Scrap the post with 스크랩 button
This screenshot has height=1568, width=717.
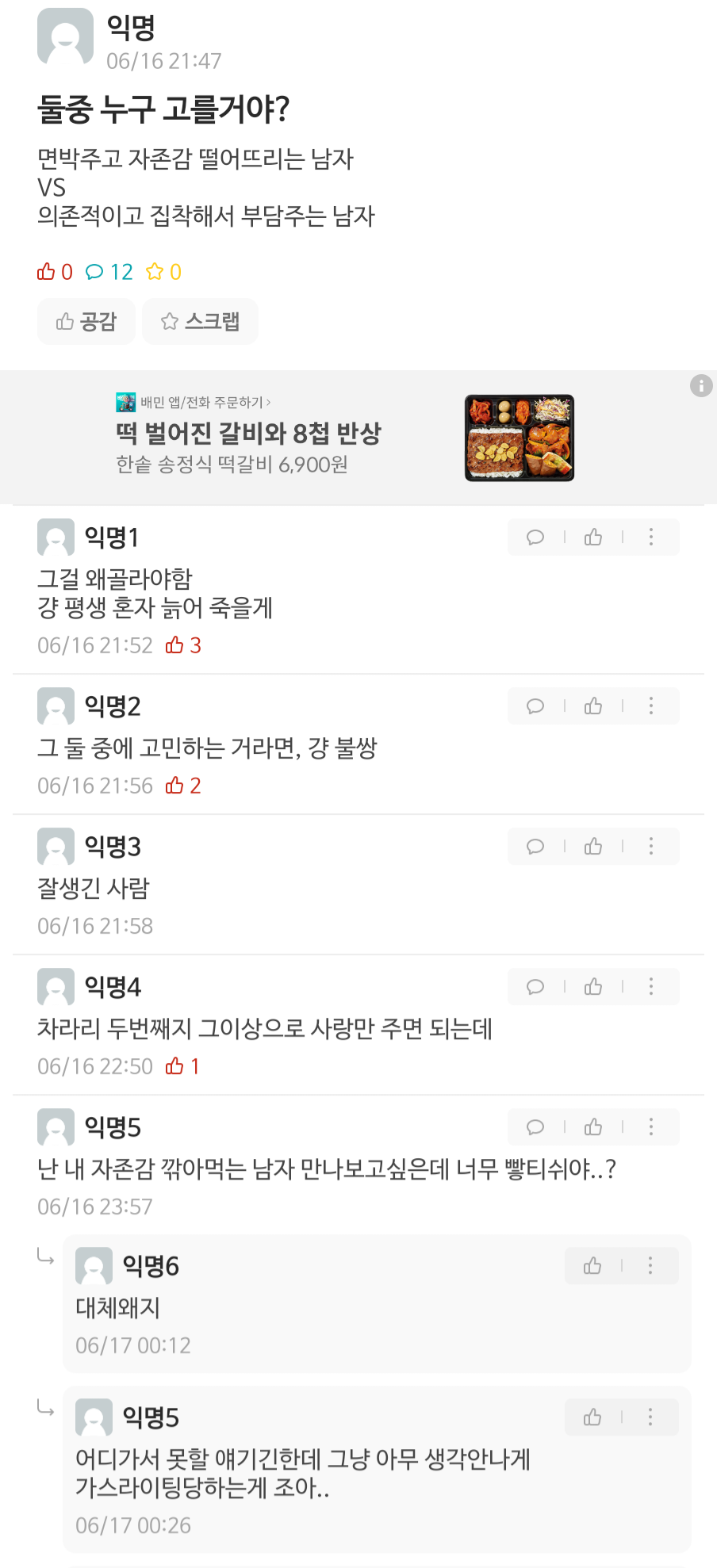click(200, 321)
